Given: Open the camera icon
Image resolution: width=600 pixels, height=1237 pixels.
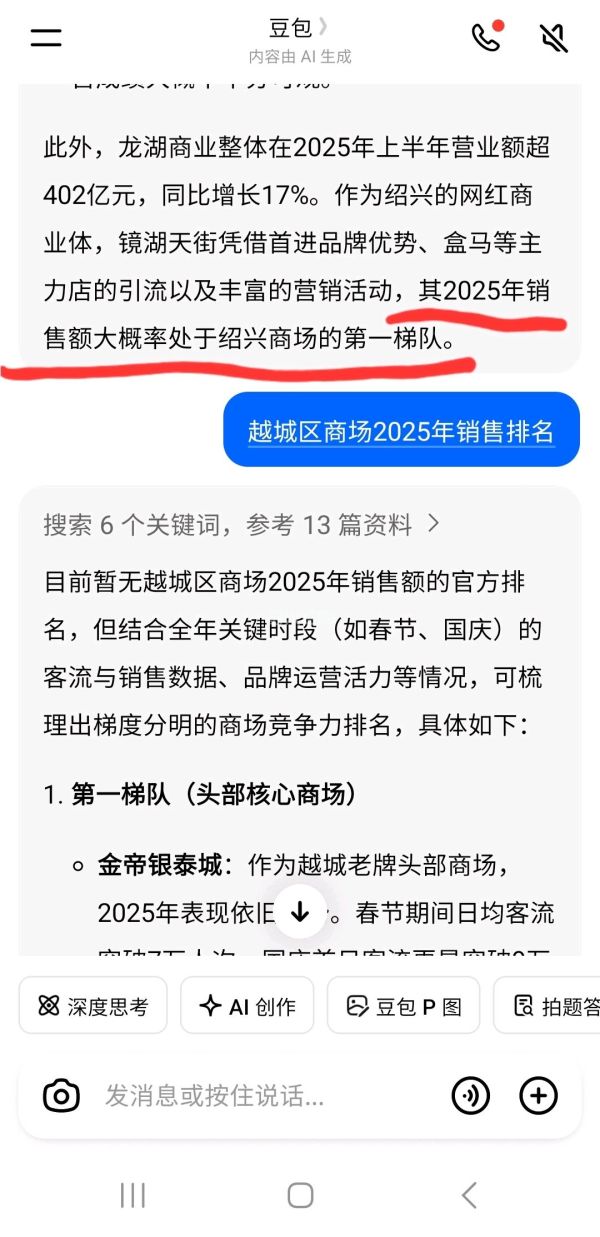Looking at the screenshot, I should pyautogui.click(x=61, y=1096).
